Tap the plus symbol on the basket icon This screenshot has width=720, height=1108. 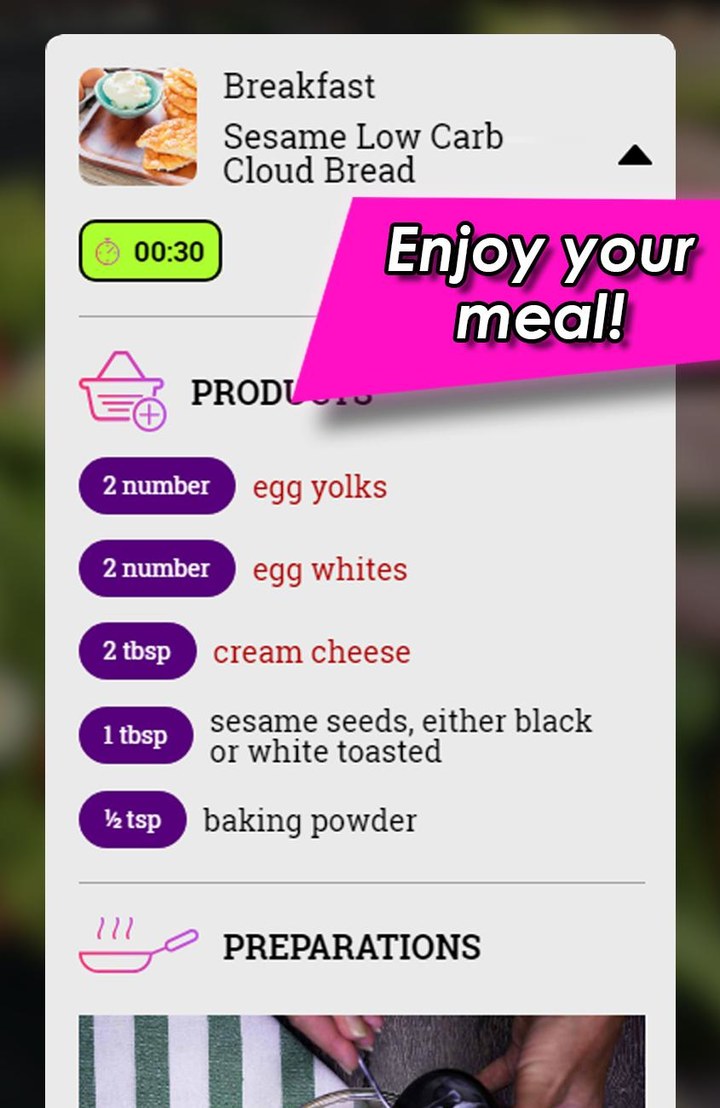150,412
